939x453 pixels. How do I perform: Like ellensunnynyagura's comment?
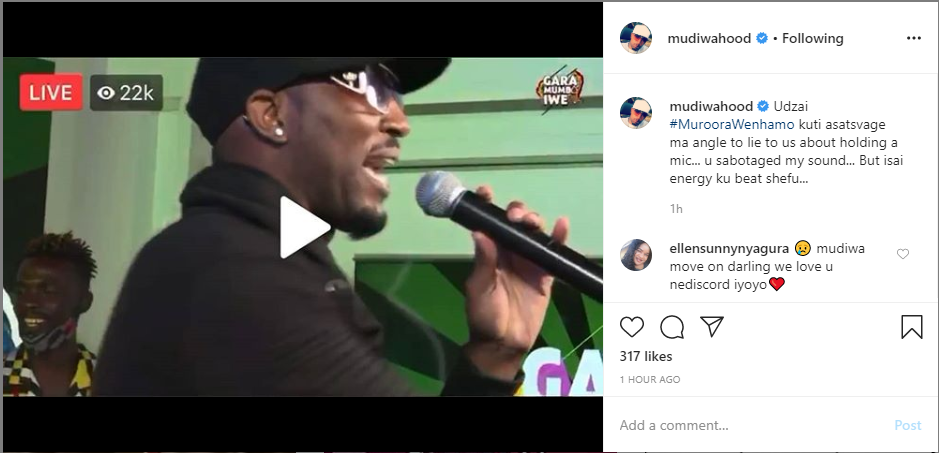pos(903,254)
